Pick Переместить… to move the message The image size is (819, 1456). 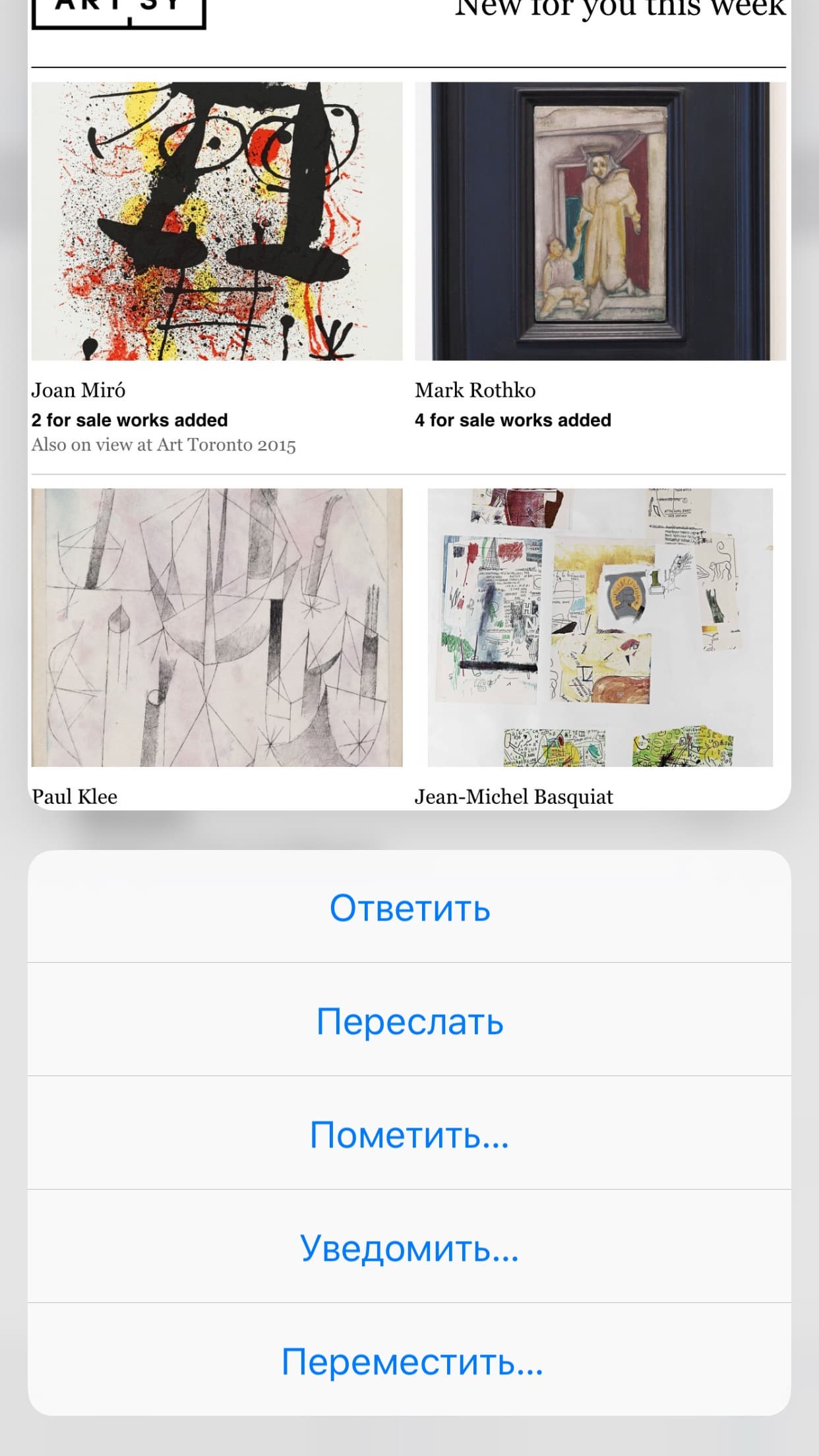tap(409, 1361)
